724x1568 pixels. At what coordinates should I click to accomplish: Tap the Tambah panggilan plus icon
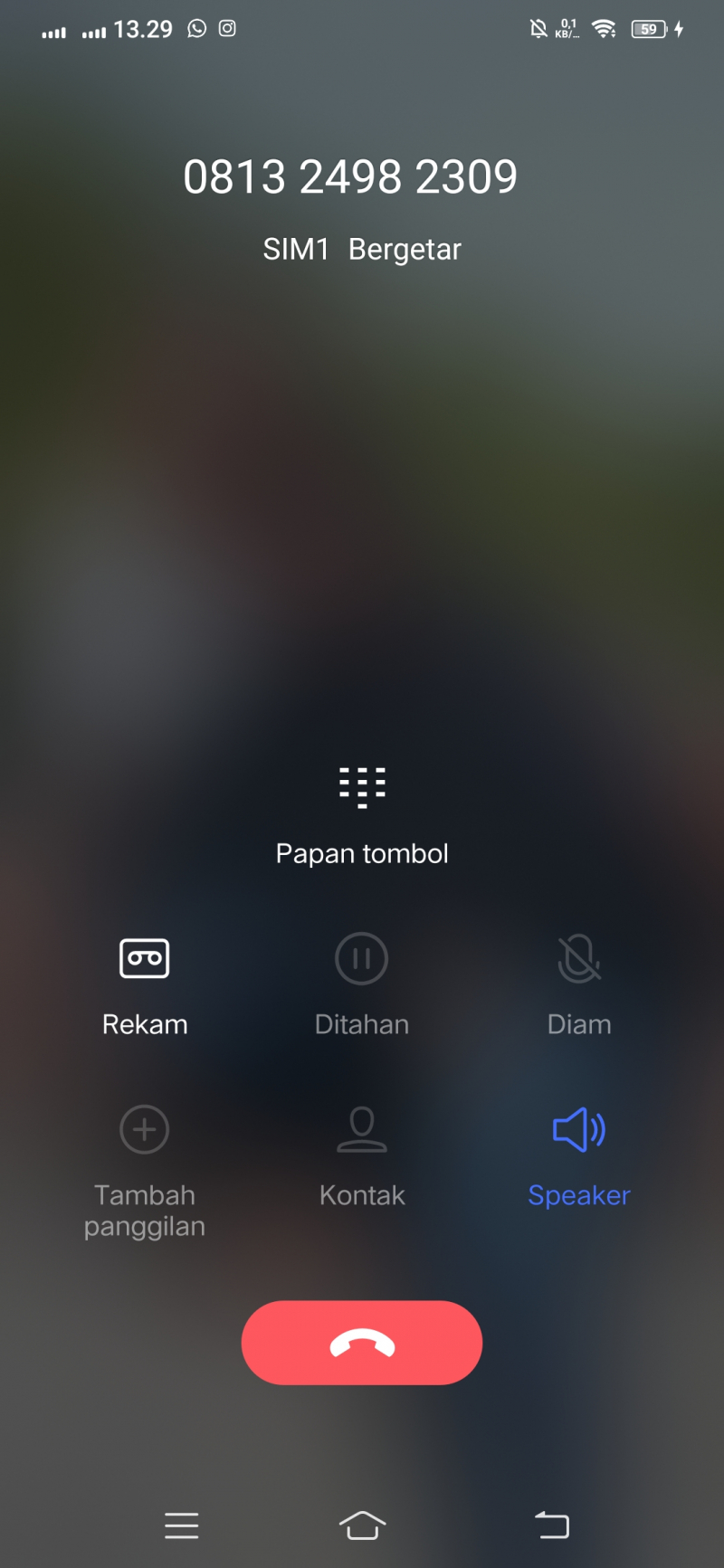click(x=144, y=1128)
